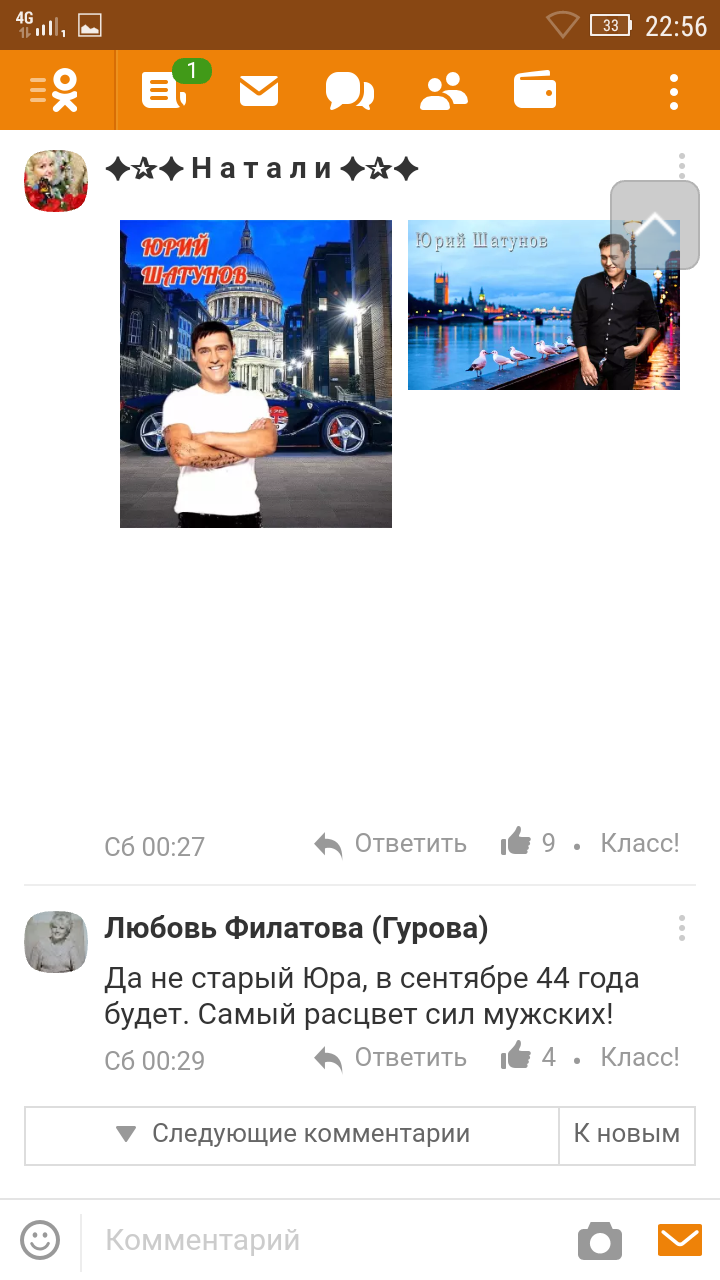Open options for Любовь Филатова's comment

(681, 928)
